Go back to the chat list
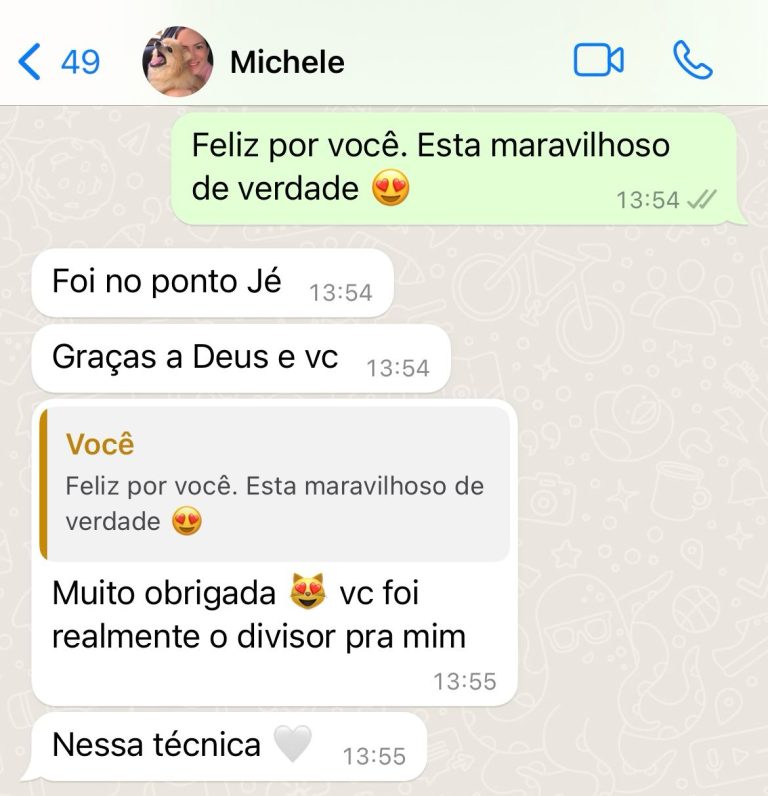The height and width of the screenshot is (796, 768). click(58, 62)
